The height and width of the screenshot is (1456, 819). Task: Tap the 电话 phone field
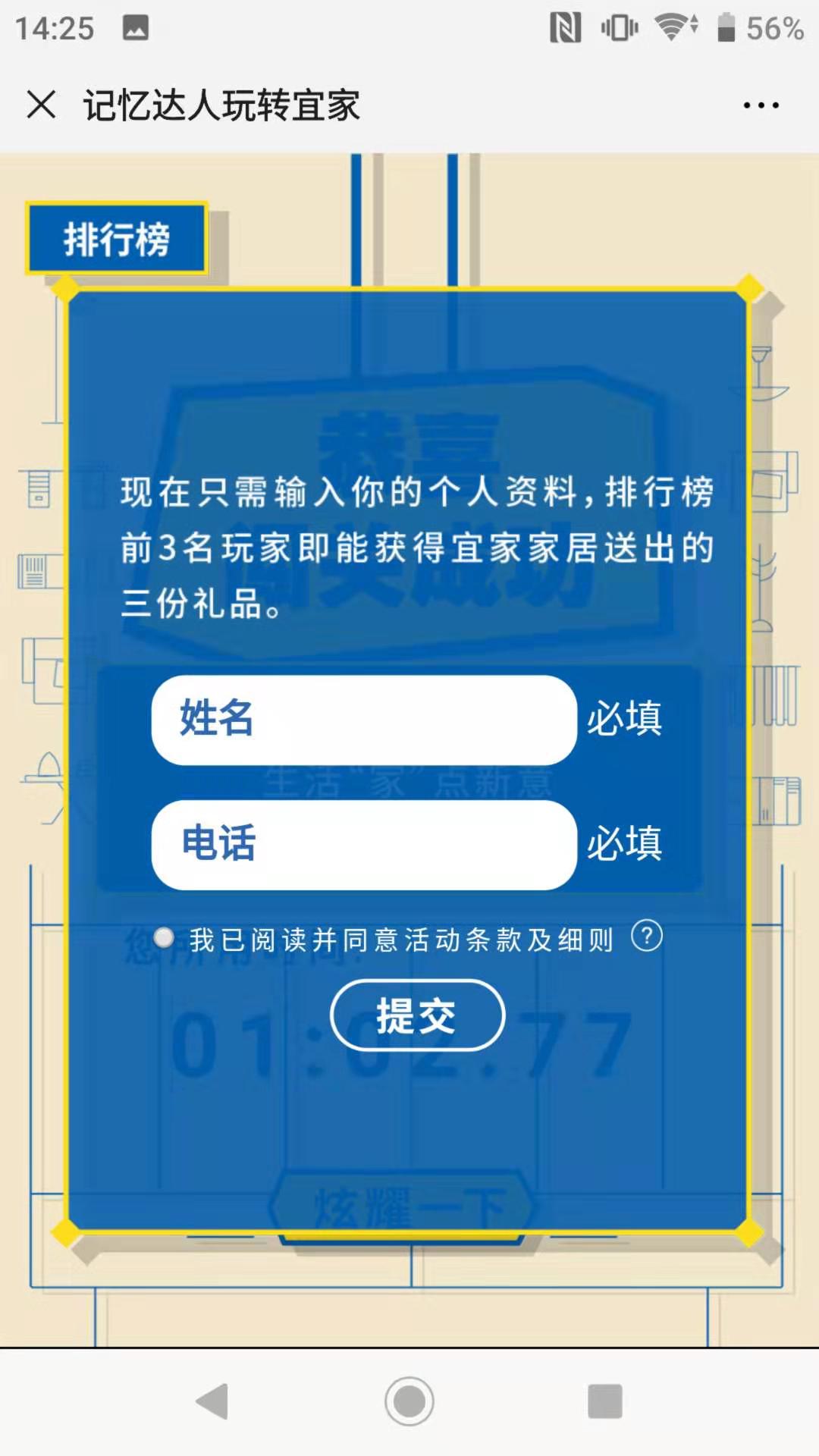point(364,845)
